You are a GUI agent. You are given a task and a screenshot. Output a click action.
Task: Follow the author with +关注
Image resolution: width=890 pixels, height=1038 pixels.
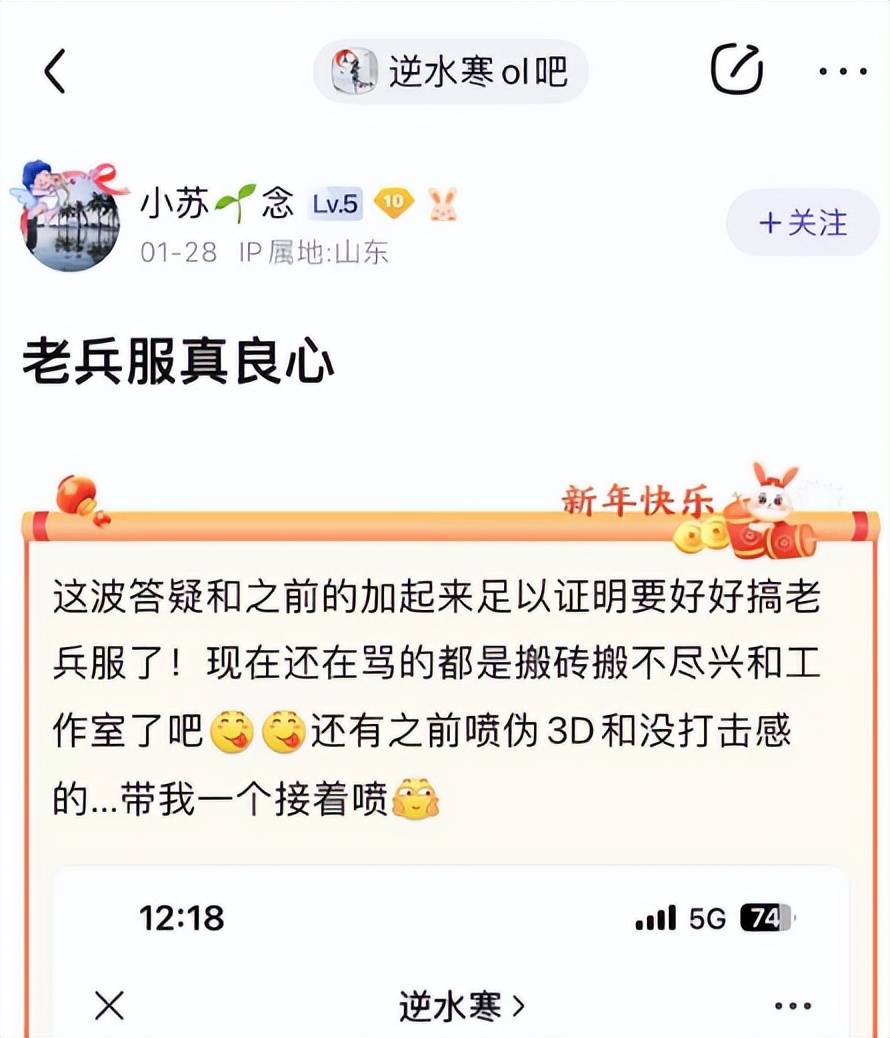pos(802,222)
